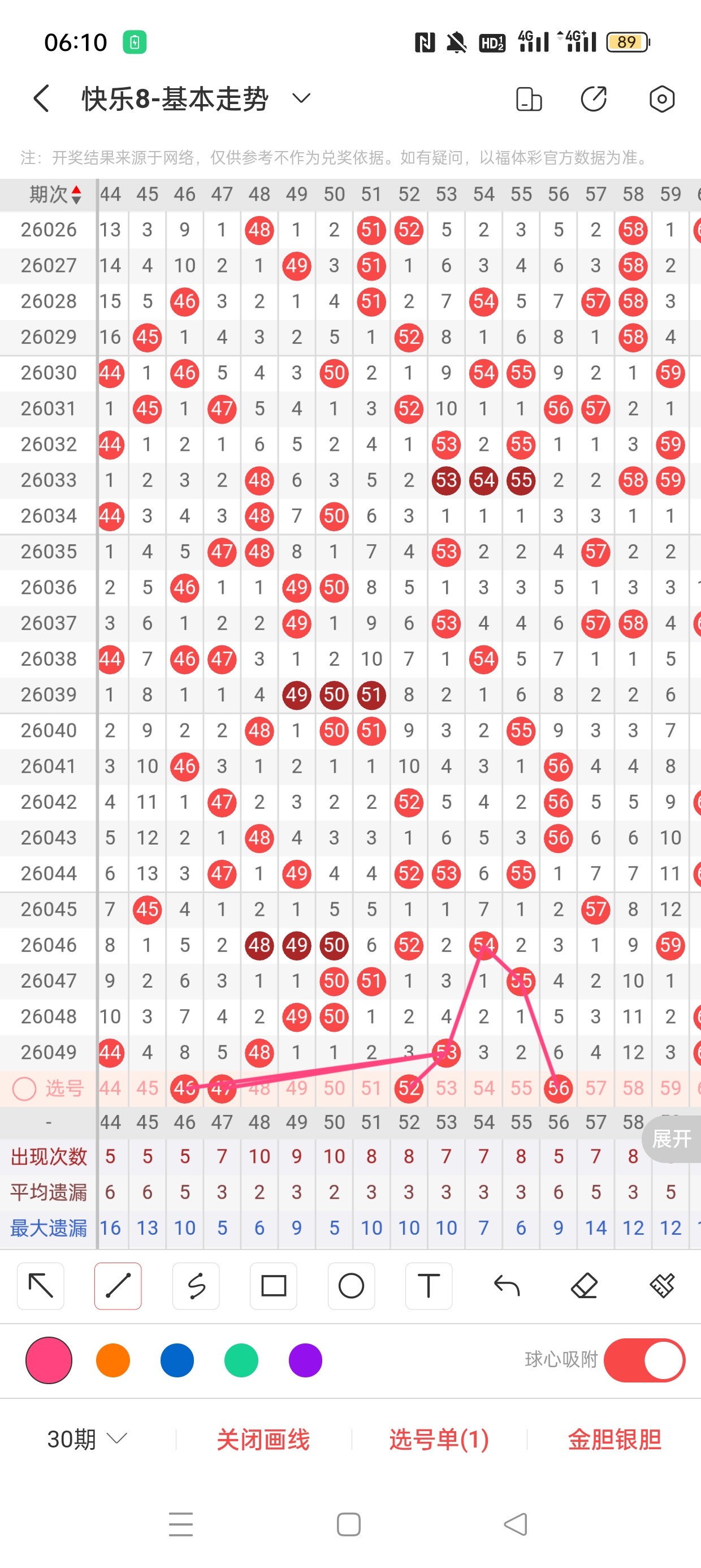Select the circle shape tool
Viewport: 701px width, 1568px height.
[351, 1286]
